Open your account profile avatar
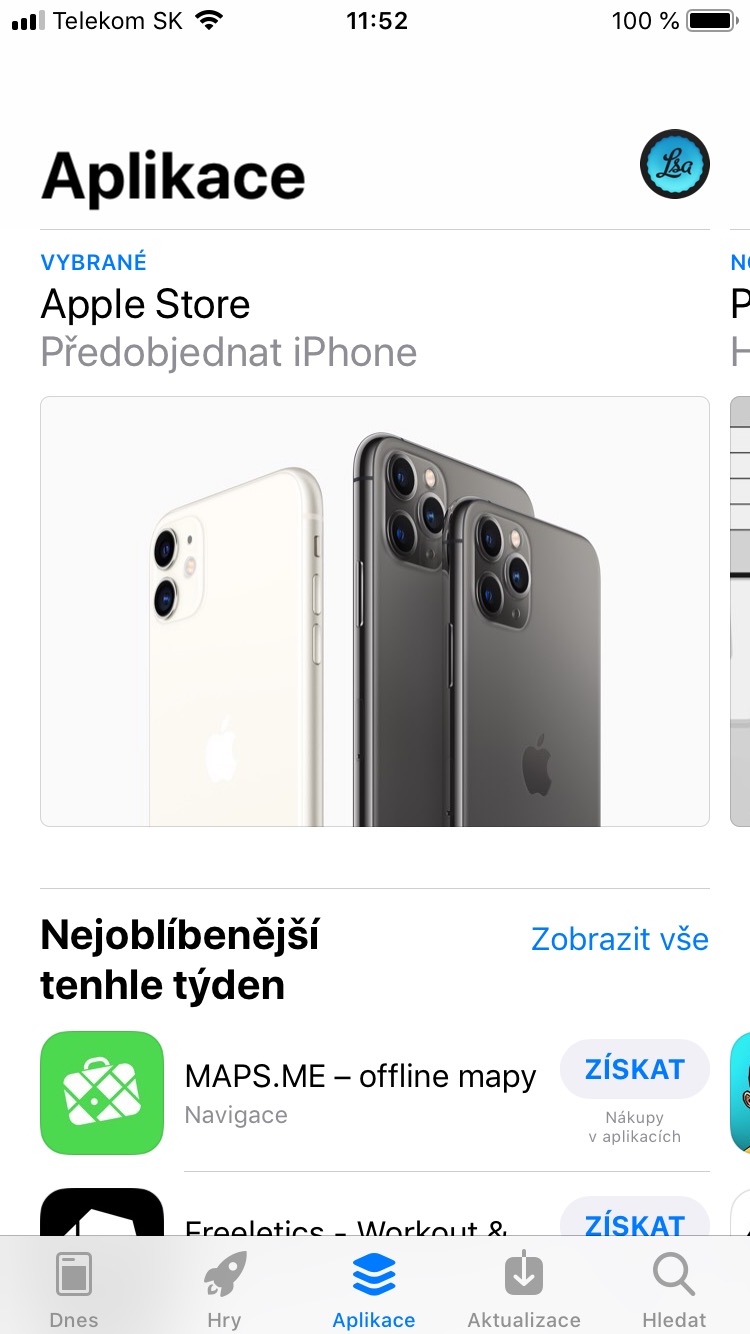 (x=675, y=163)
